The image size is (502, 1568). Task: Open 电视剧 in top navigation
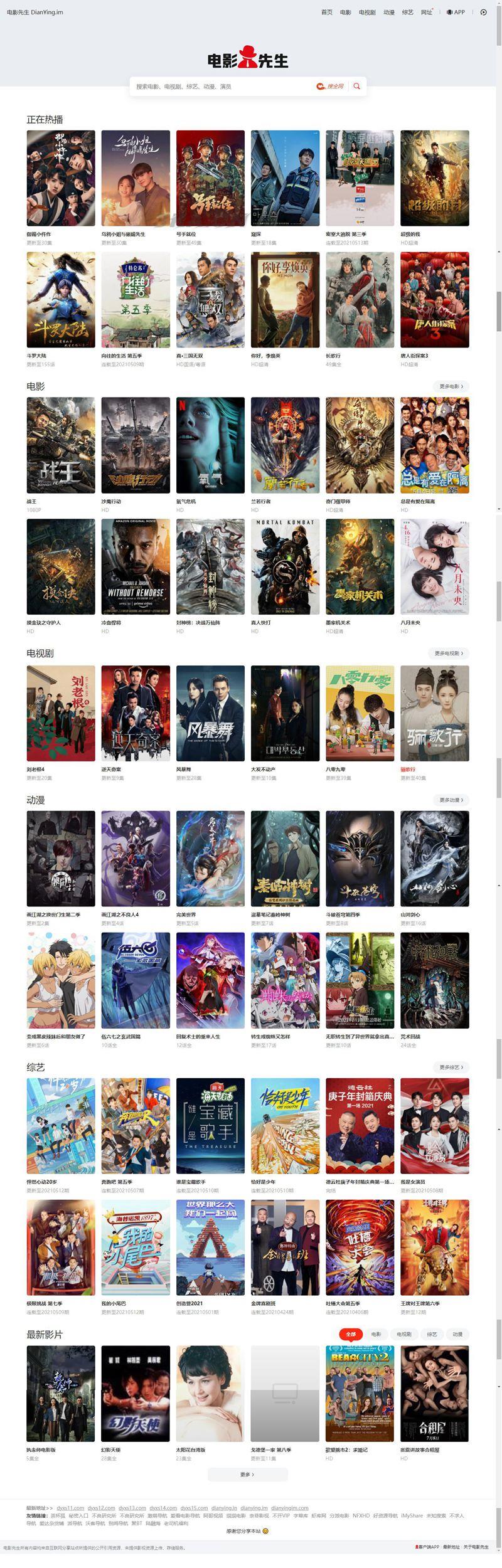click(x=367, y=12)
